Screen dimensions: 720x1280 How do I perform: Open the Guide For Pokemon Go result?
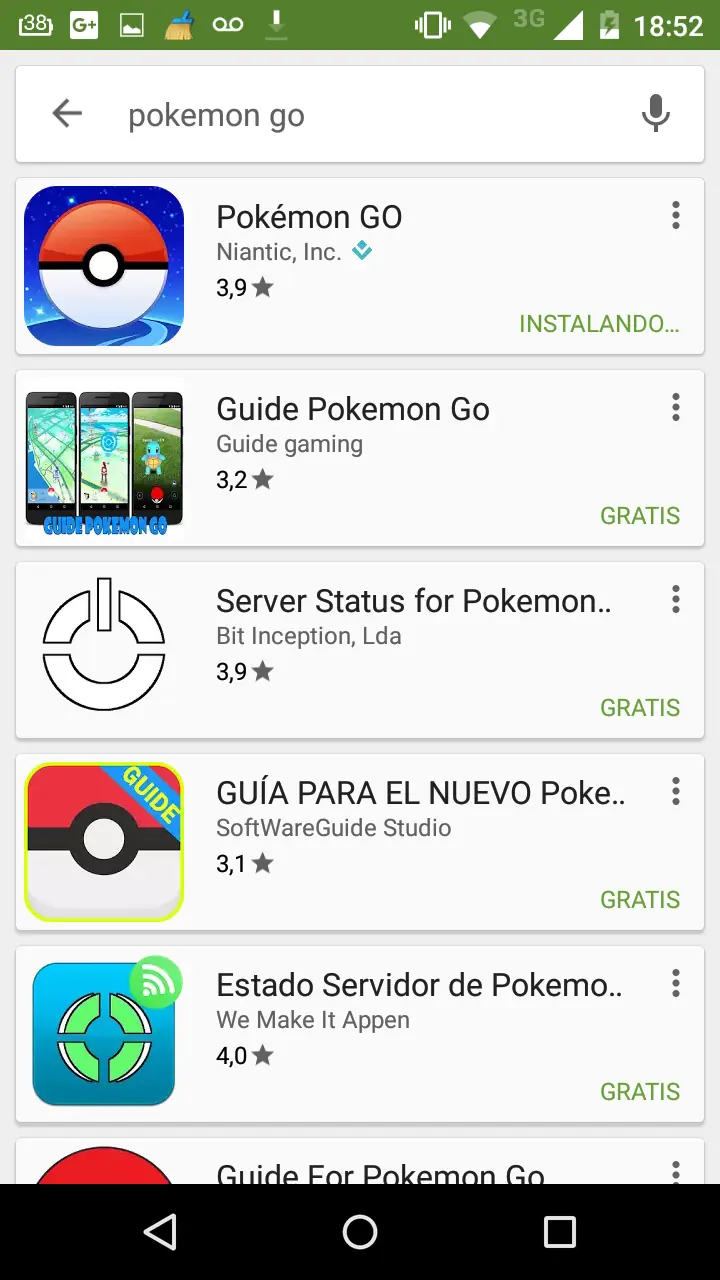380,1170
